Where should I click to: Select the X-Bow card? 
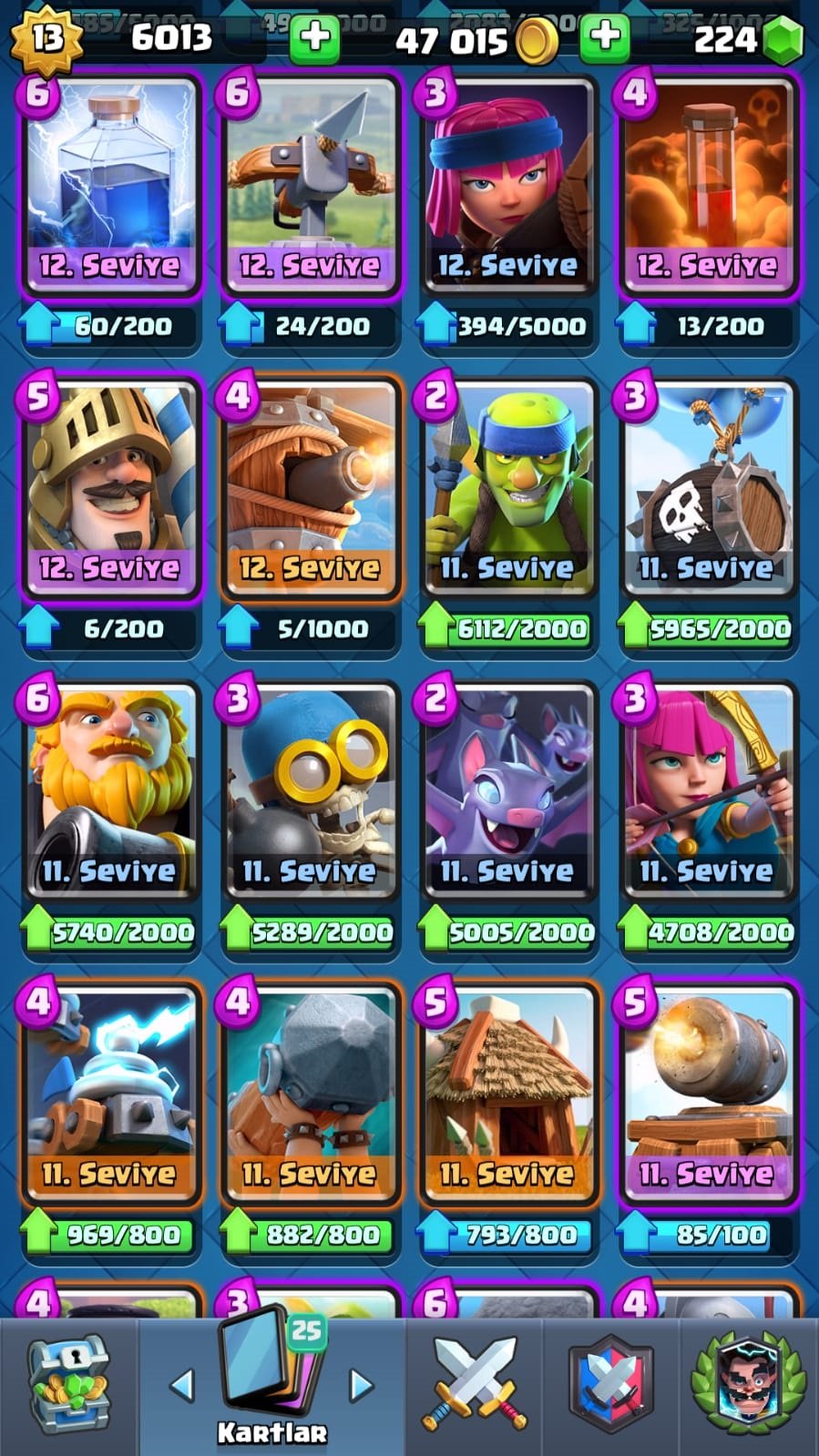310,187
